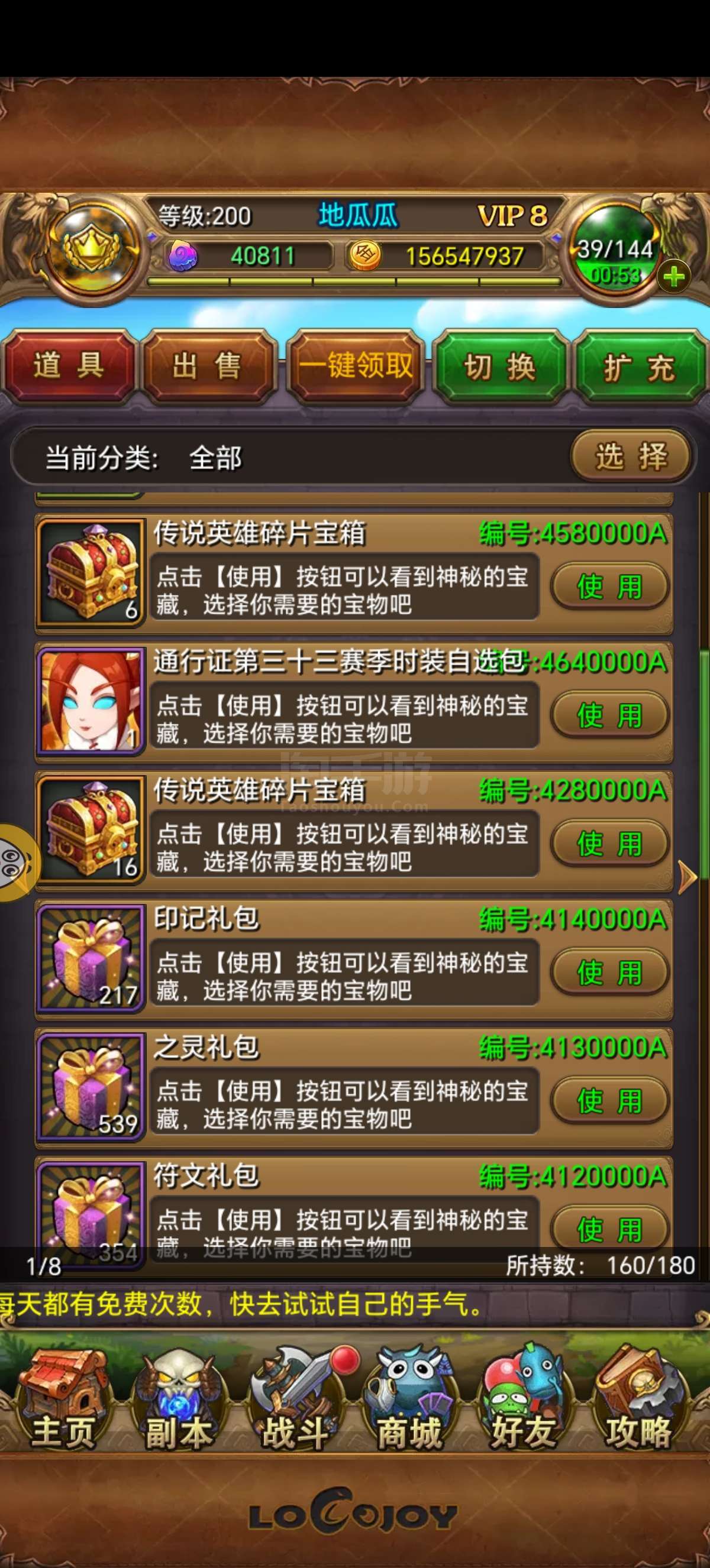The height and width of the screenshot is (1568, 710).
Task: Open the 战斗 battle tab
Action: click(x=296, y=1399)
